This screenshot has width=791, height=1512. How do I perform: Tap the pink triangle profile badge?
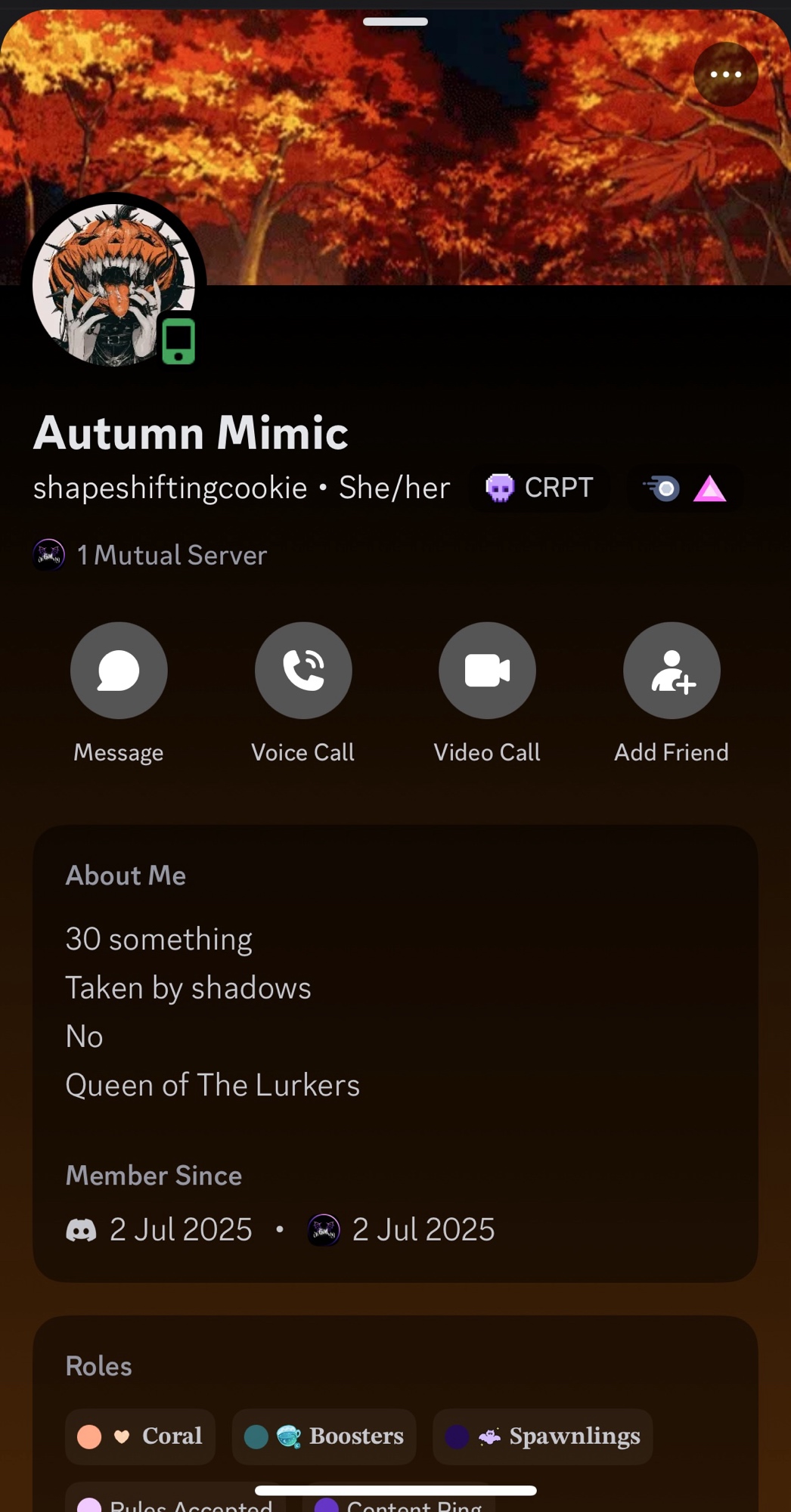coord(709,489)
